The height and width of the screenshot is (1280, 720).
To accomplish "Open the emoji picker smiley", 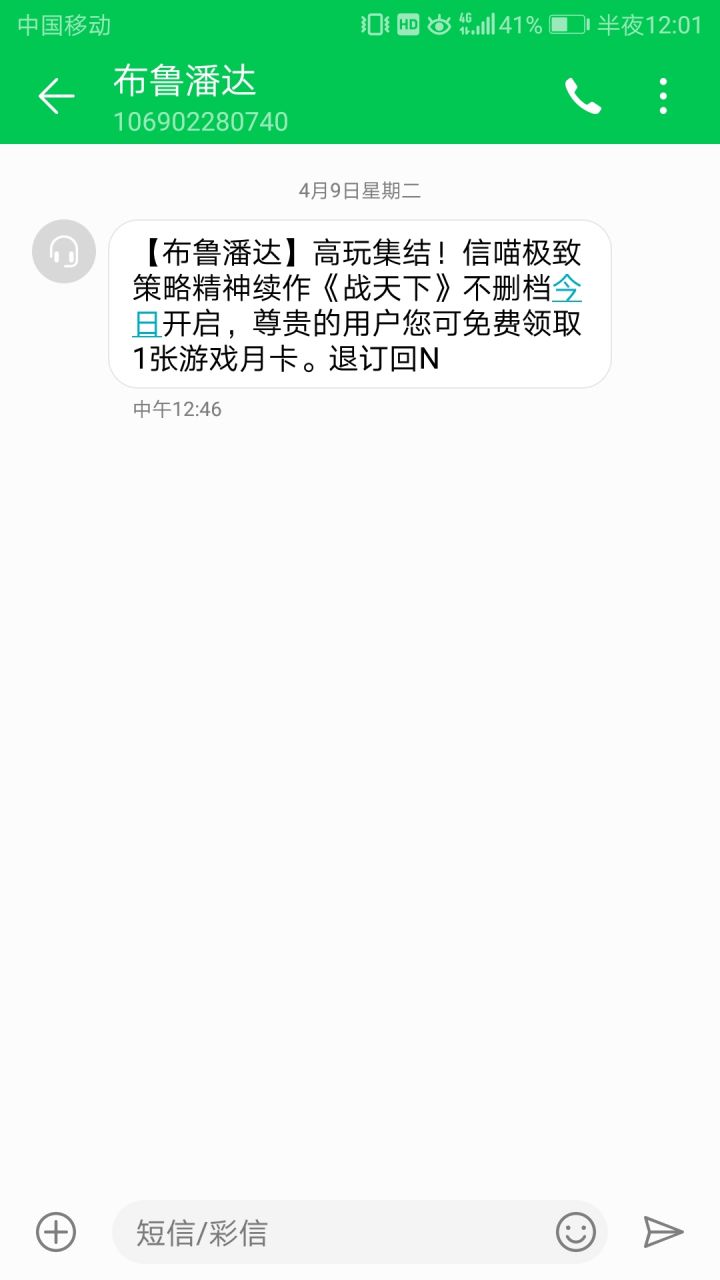I will [576, 1232].
